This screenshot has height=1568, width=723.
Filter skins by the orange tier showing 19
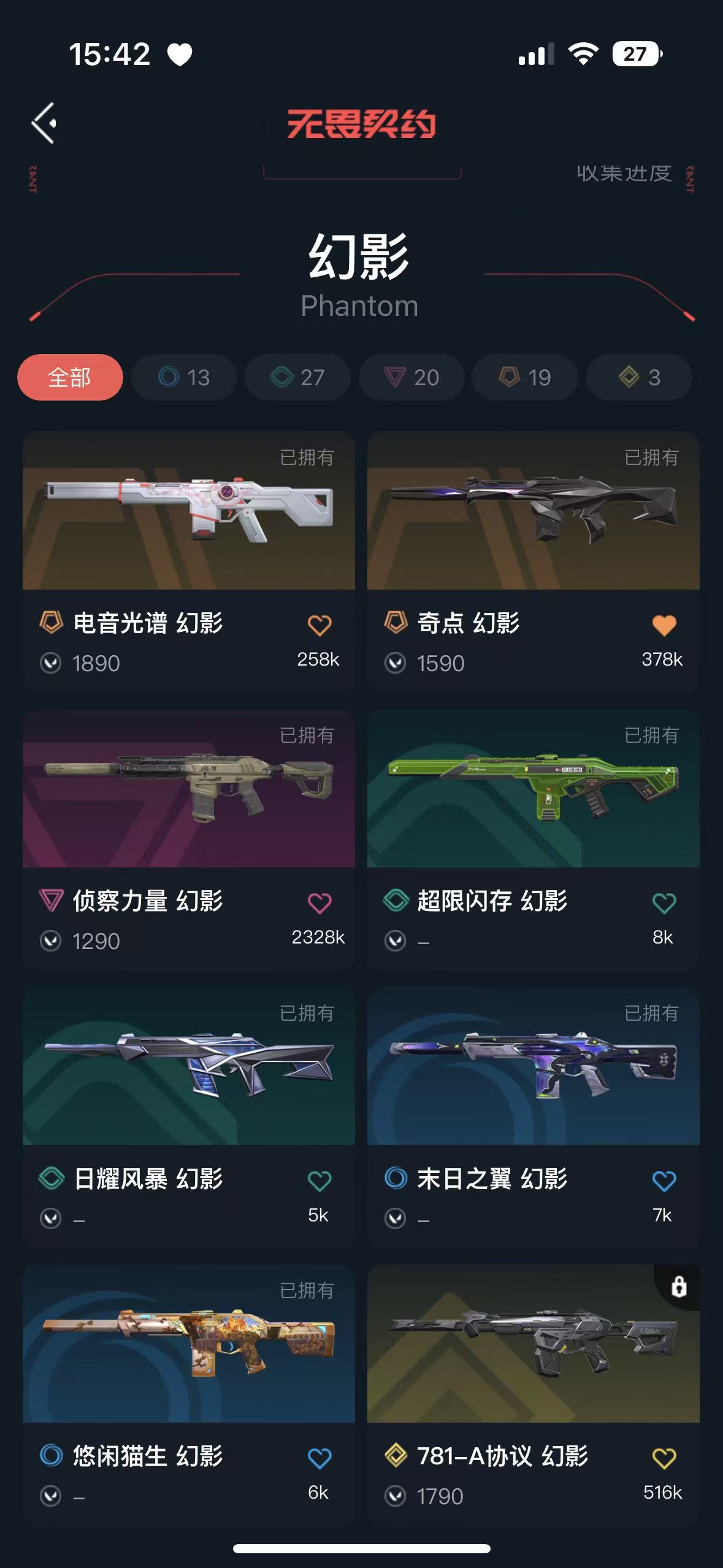pos(526,377)
